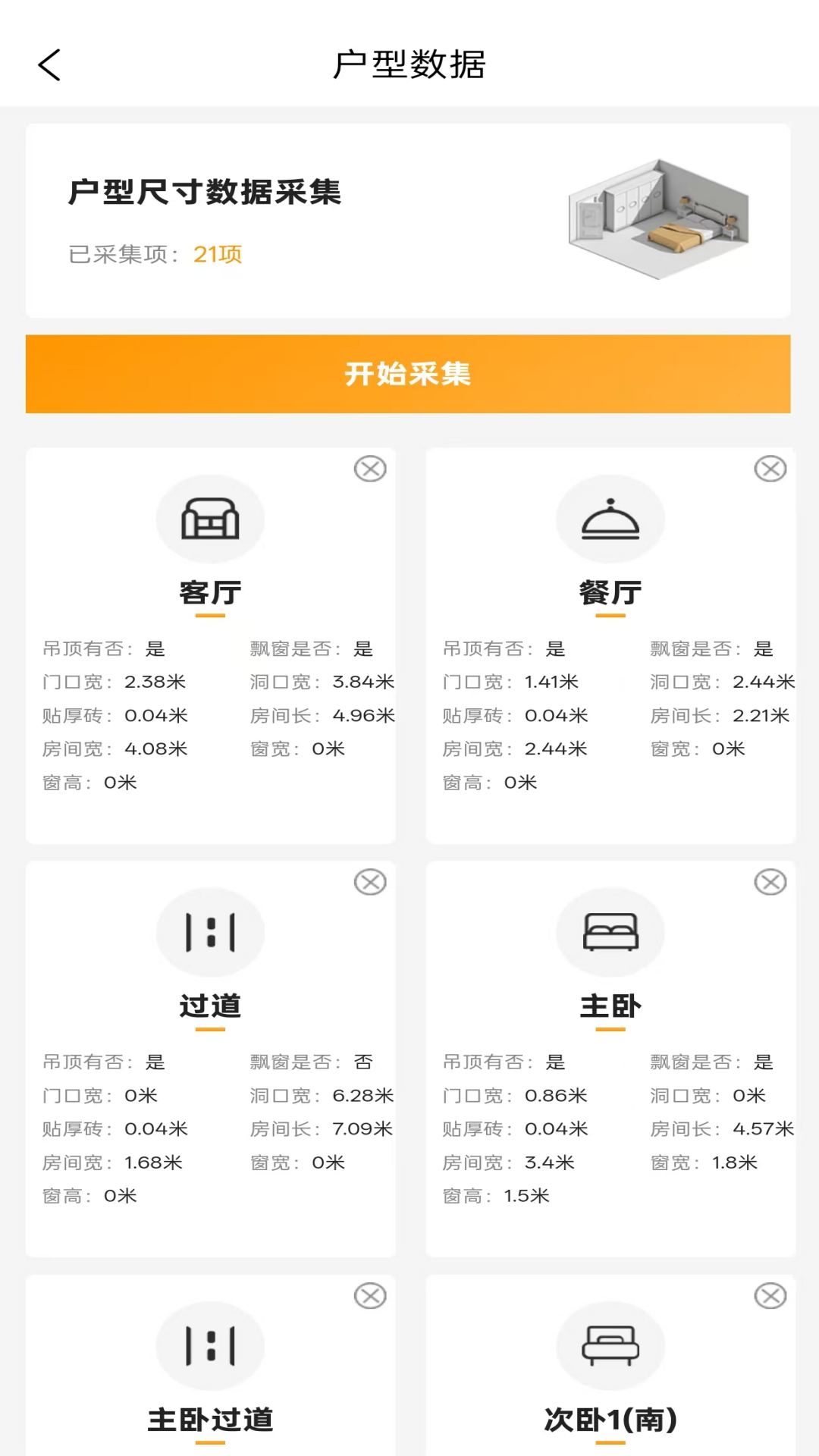Select the sofa icon on the 客厅 card
Screen dimensions: 819x1456
pos(210,519)
